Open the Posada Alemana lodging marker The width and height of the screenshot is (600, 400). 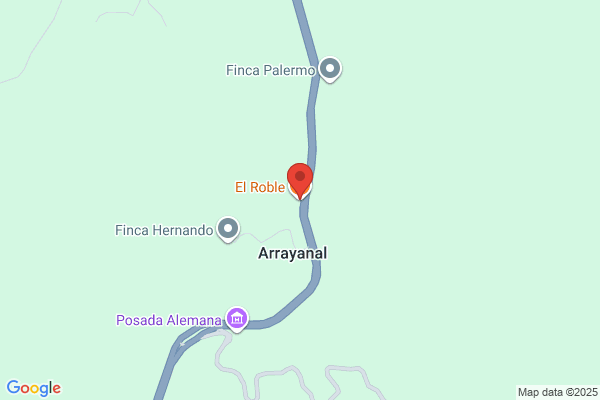pos(237,320)
